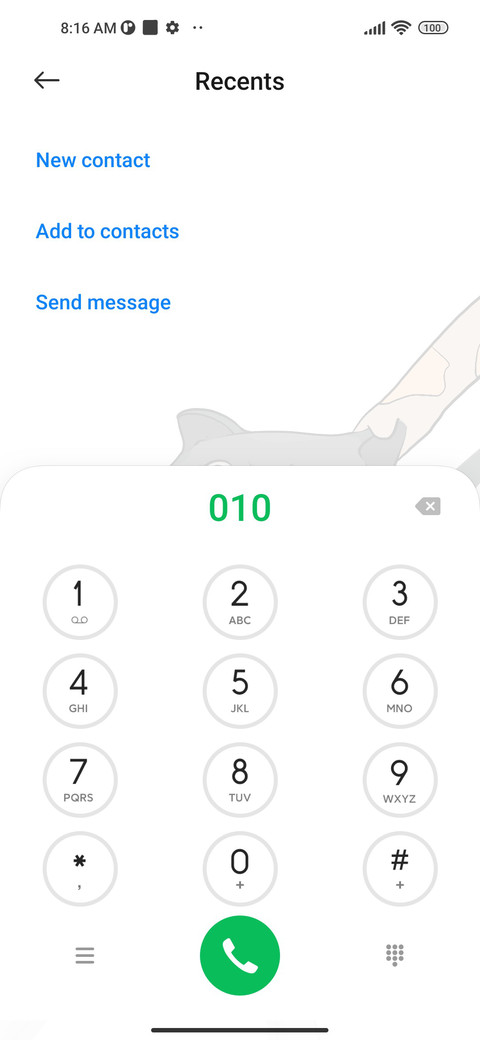
Task: Delete the last dialed digit
Action: pyautogui.click(x=428, y=507)
